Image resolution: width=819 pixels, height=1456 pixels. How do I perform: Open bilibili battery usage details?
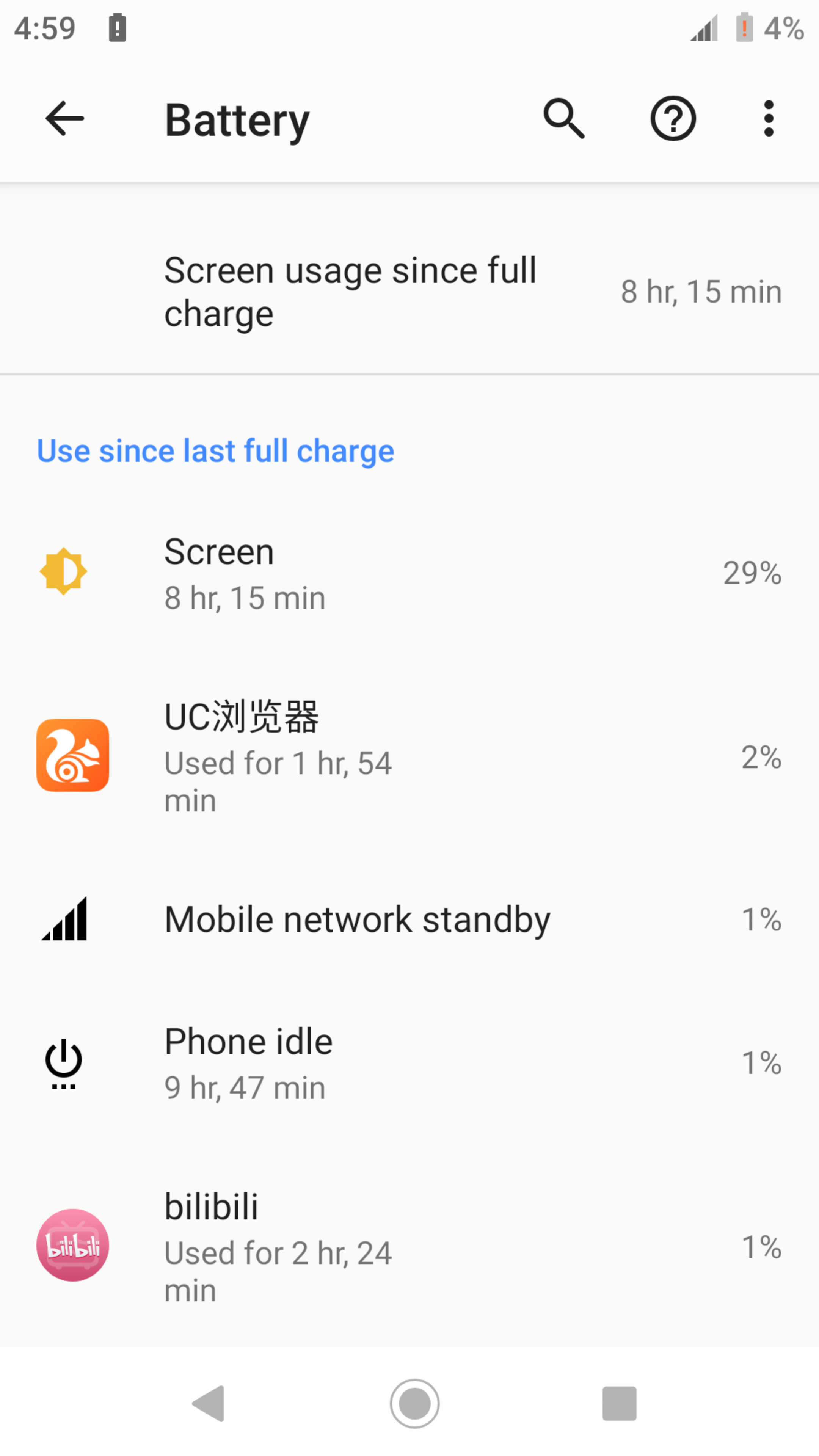point(409,1247)
